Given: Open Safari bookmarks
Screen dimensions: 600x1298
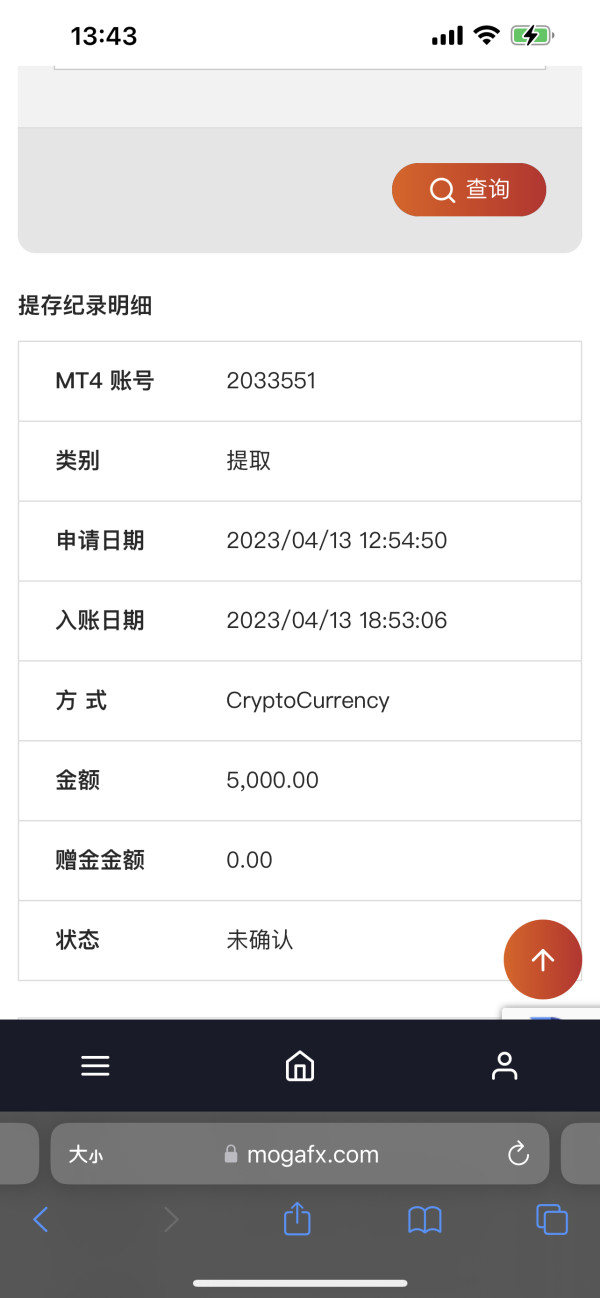Looking at the screenshot, I should click(425, 1219).
